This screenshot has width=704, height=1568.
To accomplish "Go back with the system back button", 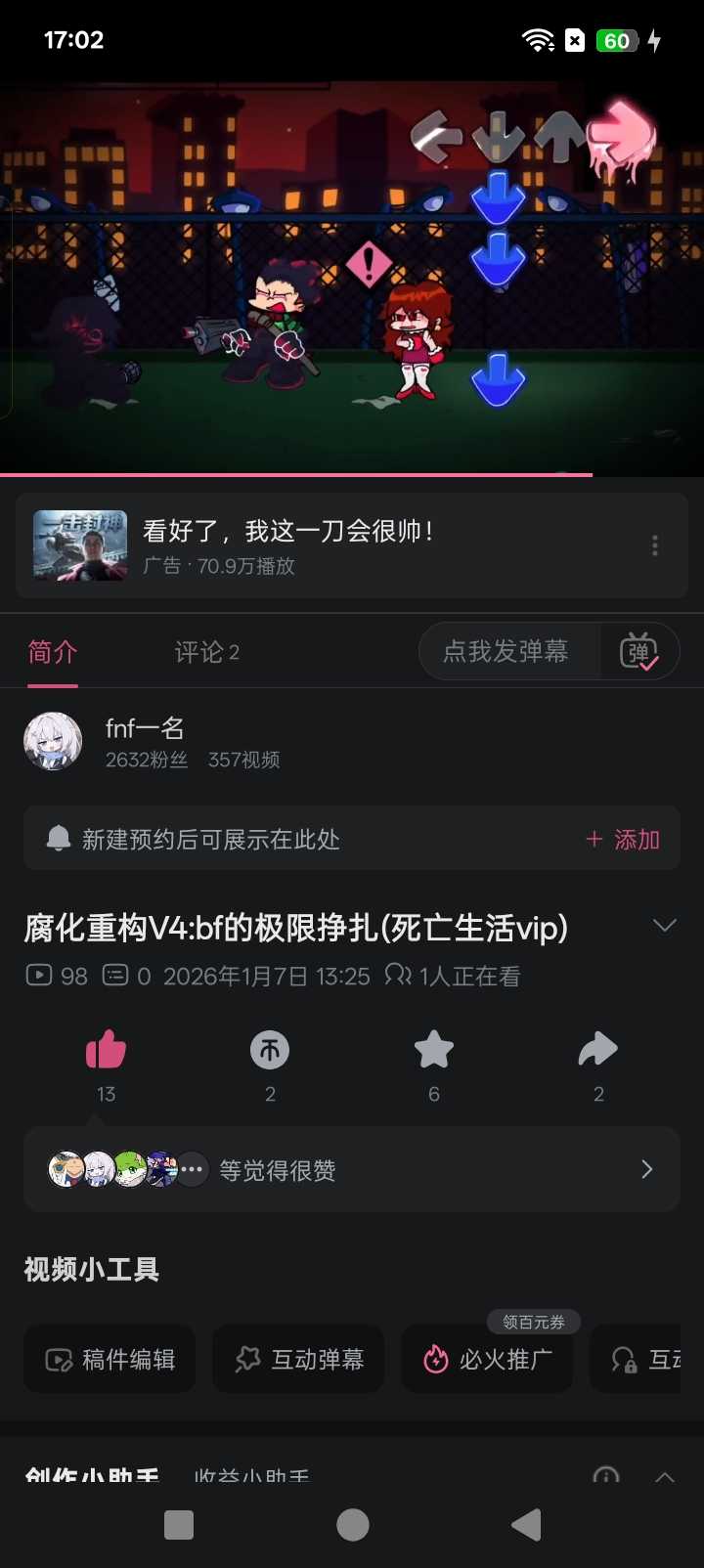I will coord(526,1525).
